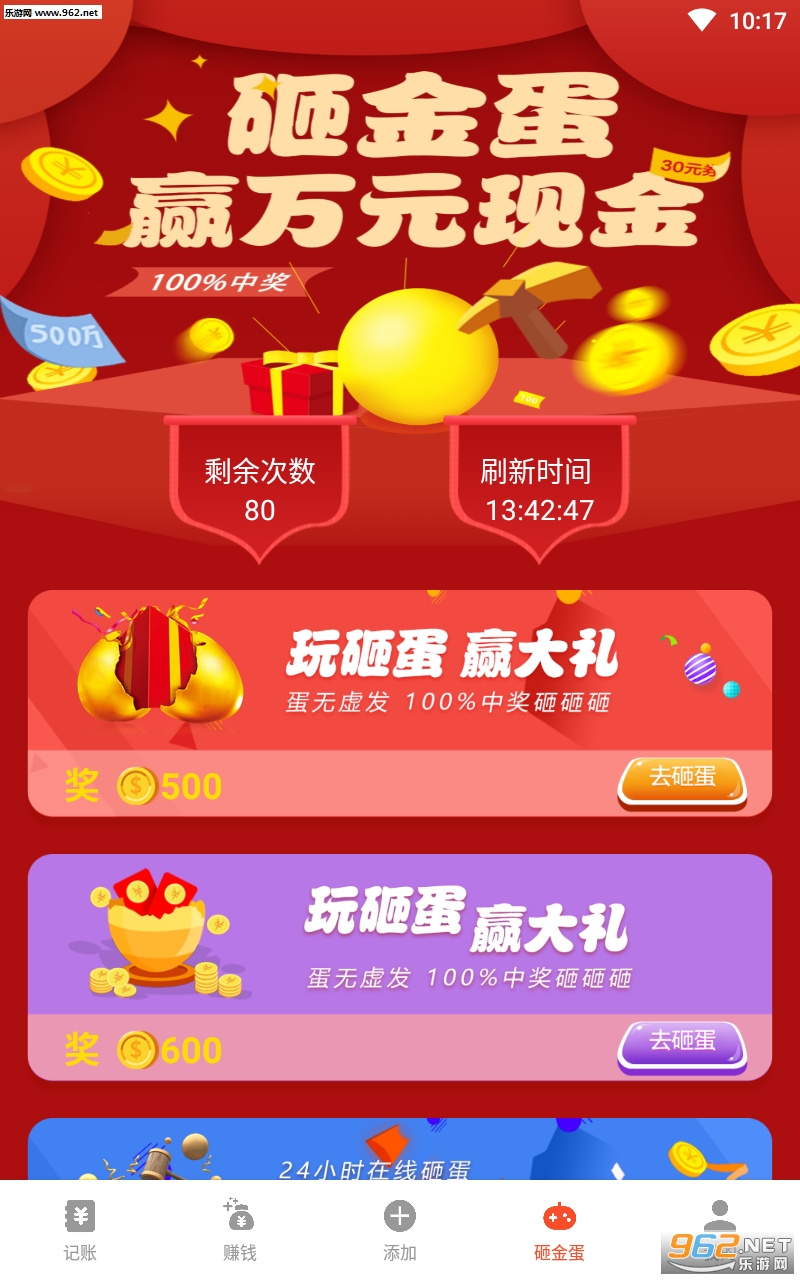The height and width of the screenshot is (1280, 800).
Task: Tap 去砸蛋 on the 500 coin card
Action: (x=682, y=779)
